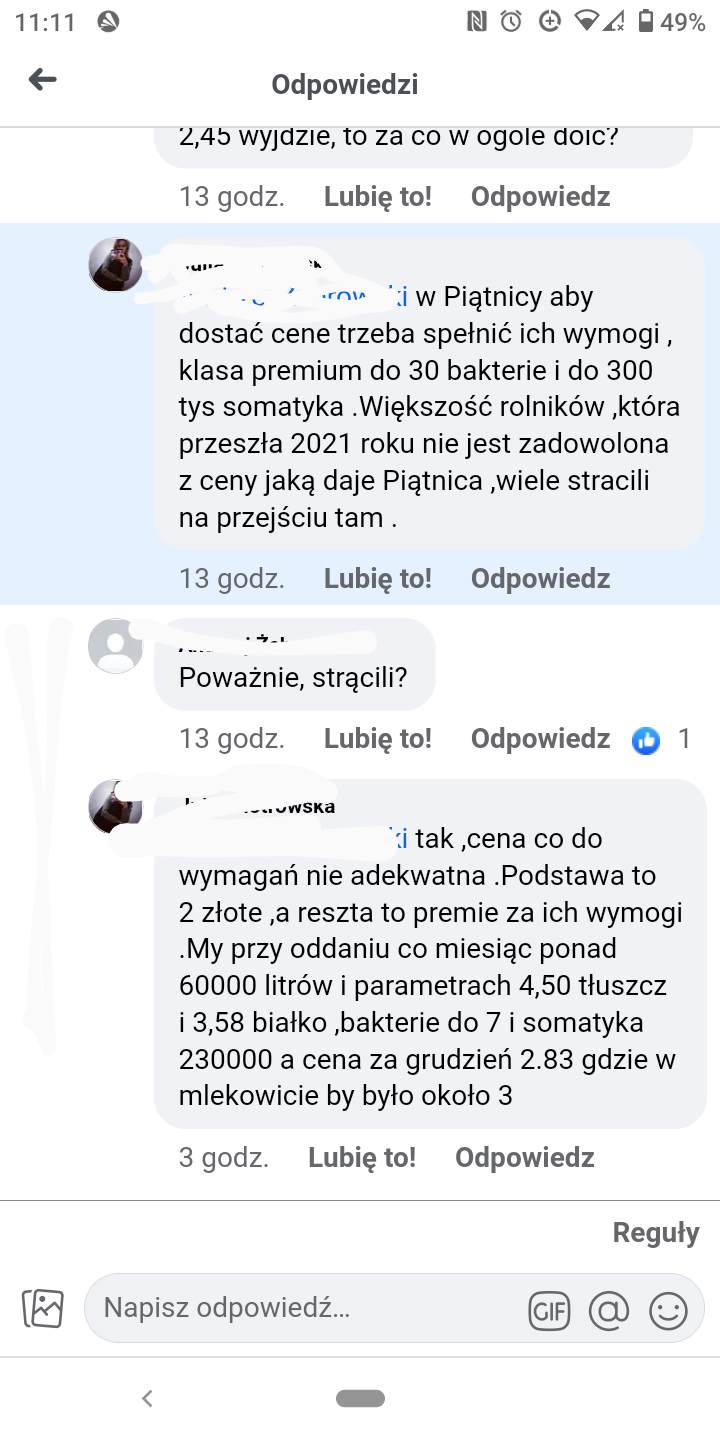Open profile picture of 'Poważnie, strącili?' author

116,646
